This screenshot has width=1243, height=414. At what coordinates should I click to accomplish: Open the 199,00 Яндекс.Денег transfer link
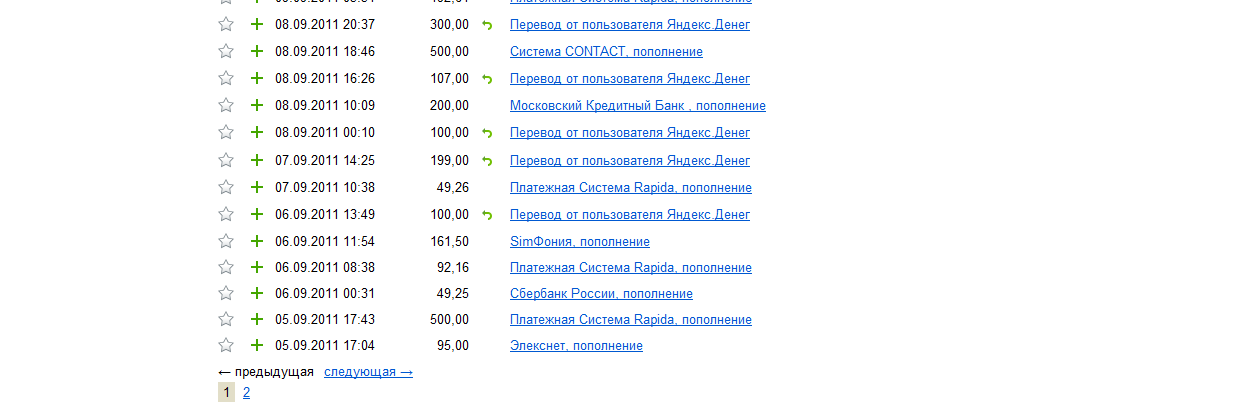click(629, 160)
